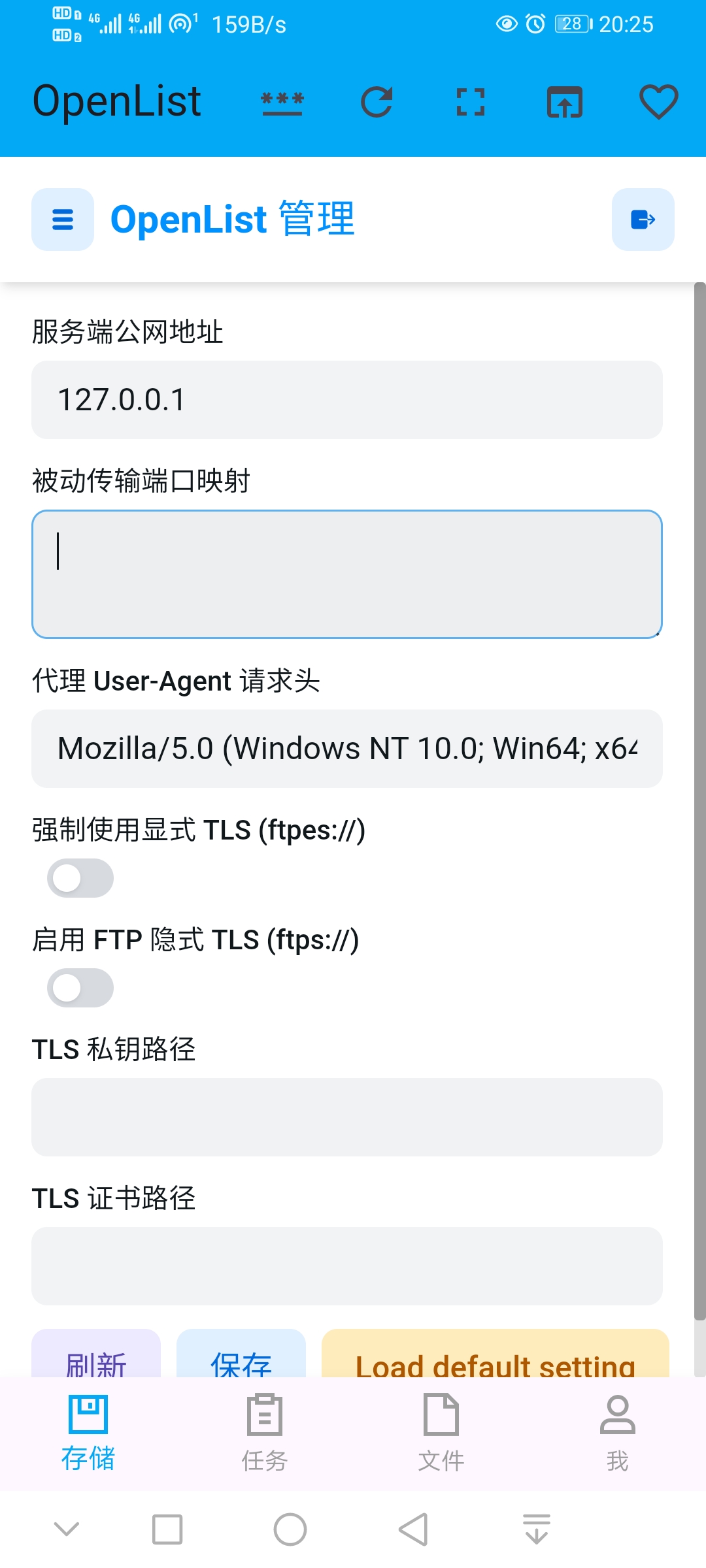The height and width of the screenshot is (1568, 706).
Task: Reload the page with the refresh icon
Action: (x=377, y=103)
